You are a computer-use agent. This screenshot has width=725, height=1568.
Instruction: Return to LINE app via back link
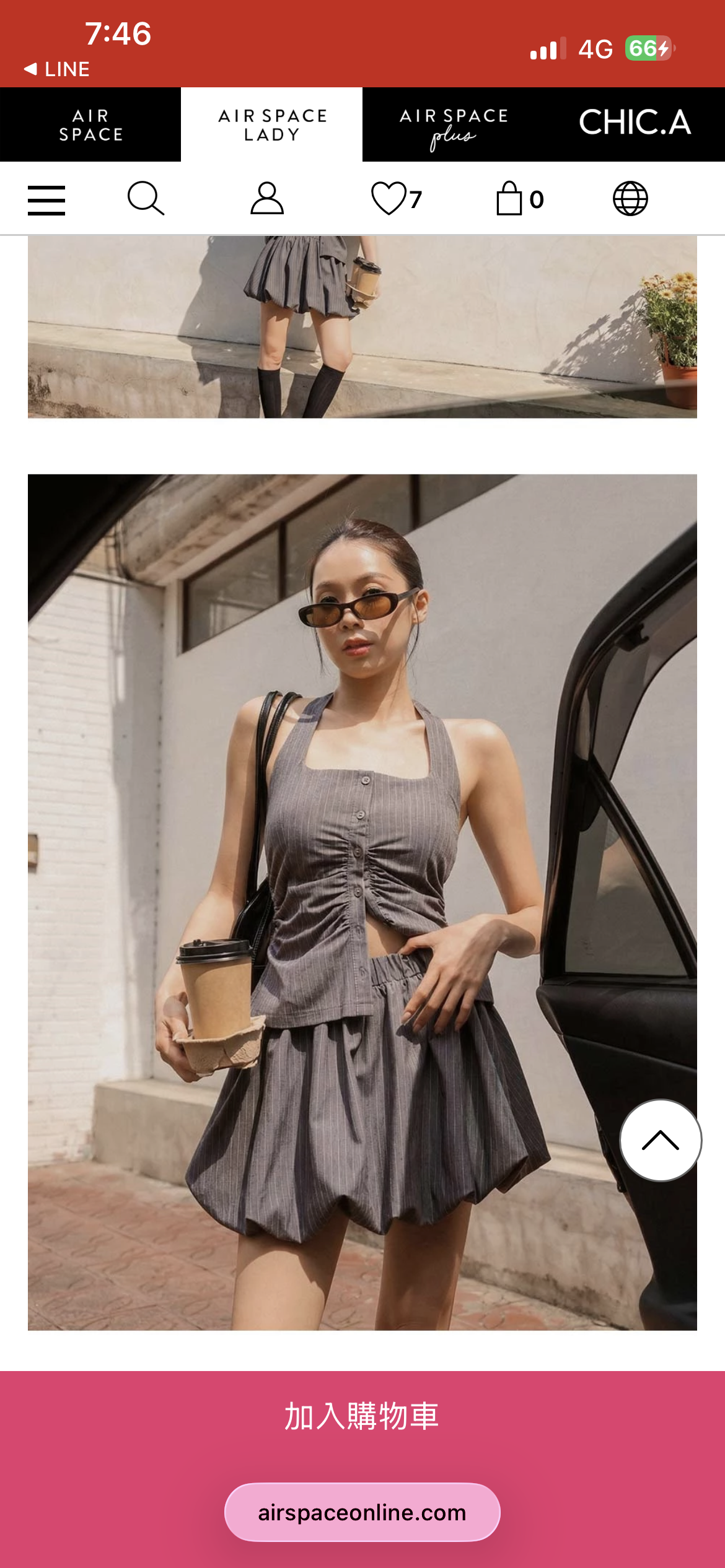pos(57,69)
